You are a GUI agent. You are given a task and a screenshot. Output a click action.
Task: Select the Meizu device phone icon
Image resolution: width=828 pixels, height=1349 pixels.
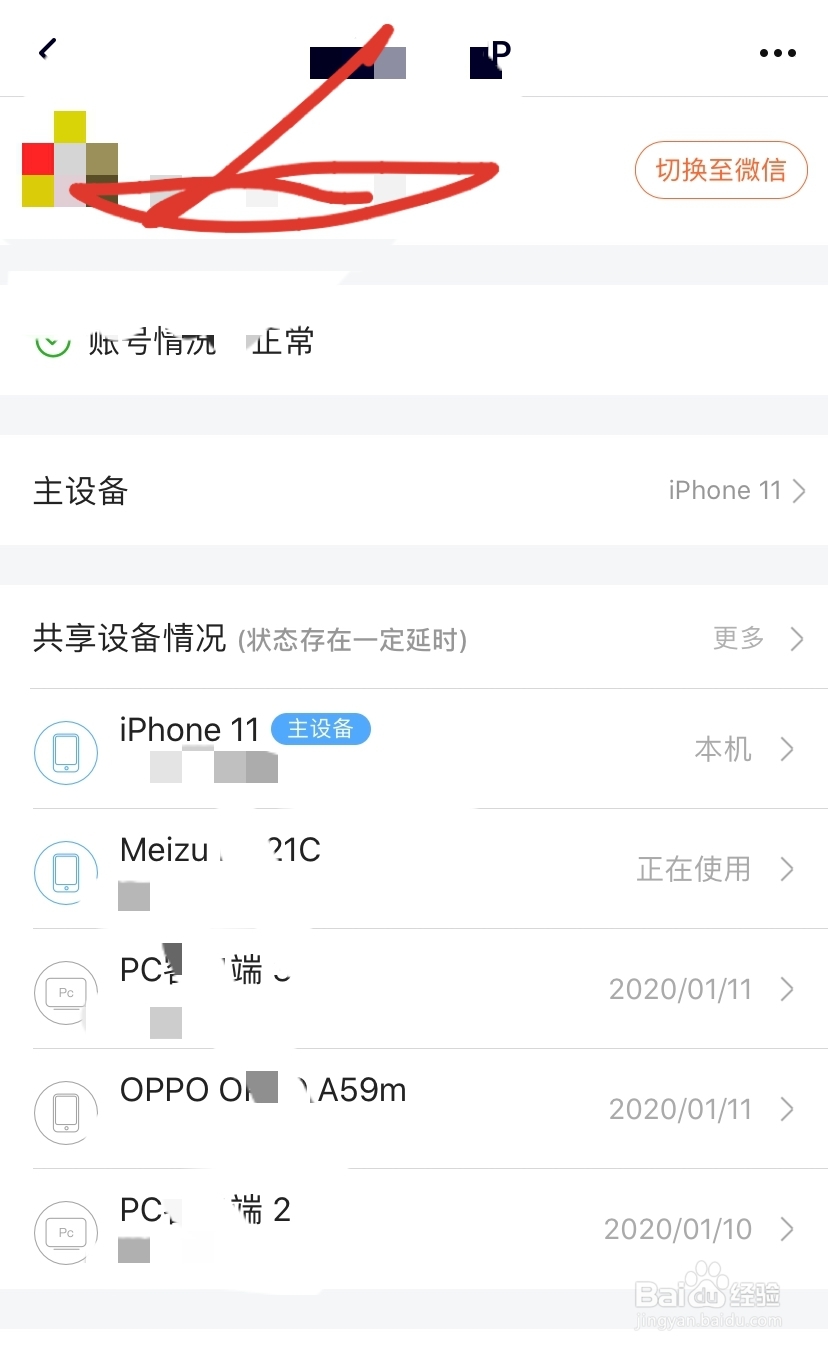[x=65, y=870]
